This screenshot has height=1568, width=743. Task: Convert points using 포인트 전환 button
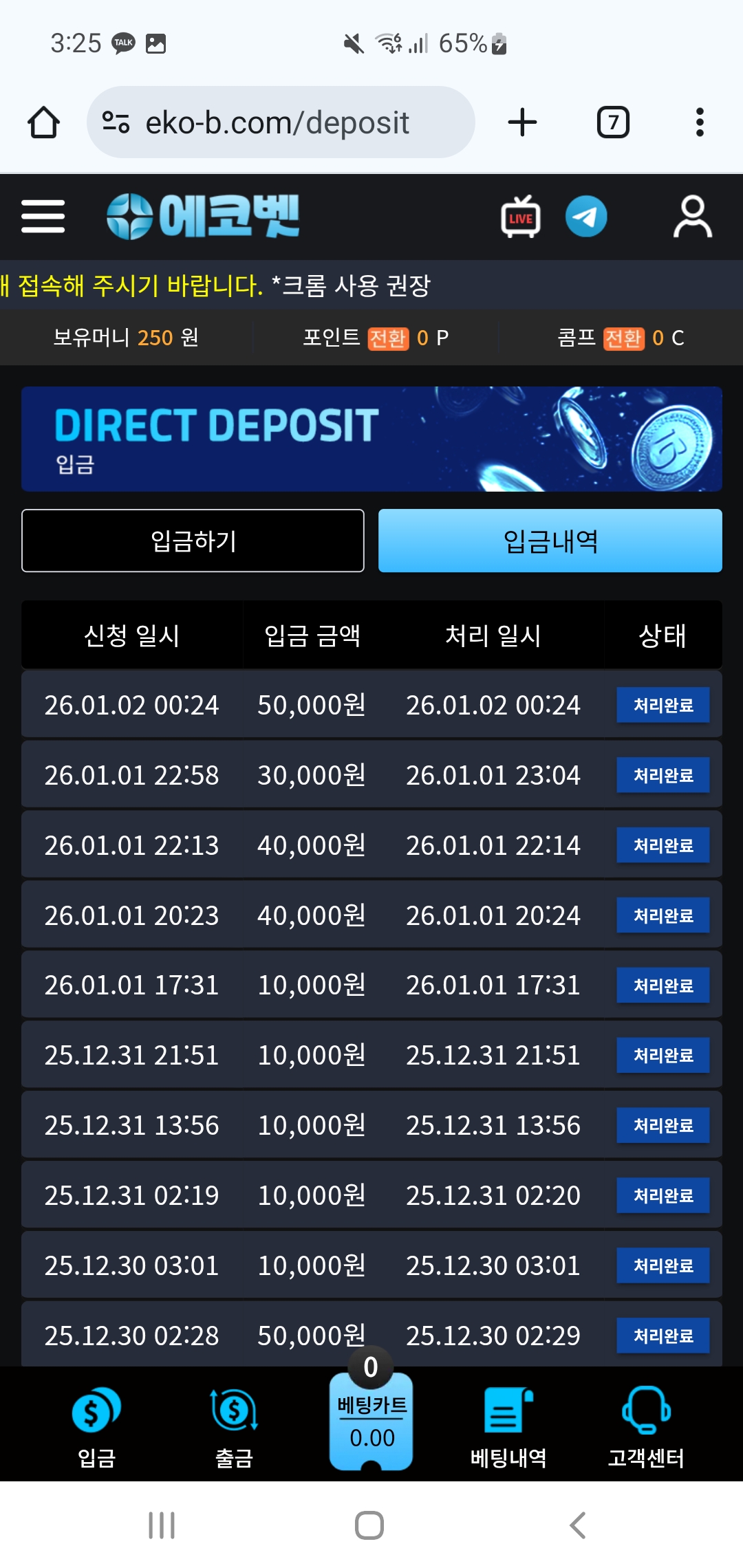(x=387, y=338)
